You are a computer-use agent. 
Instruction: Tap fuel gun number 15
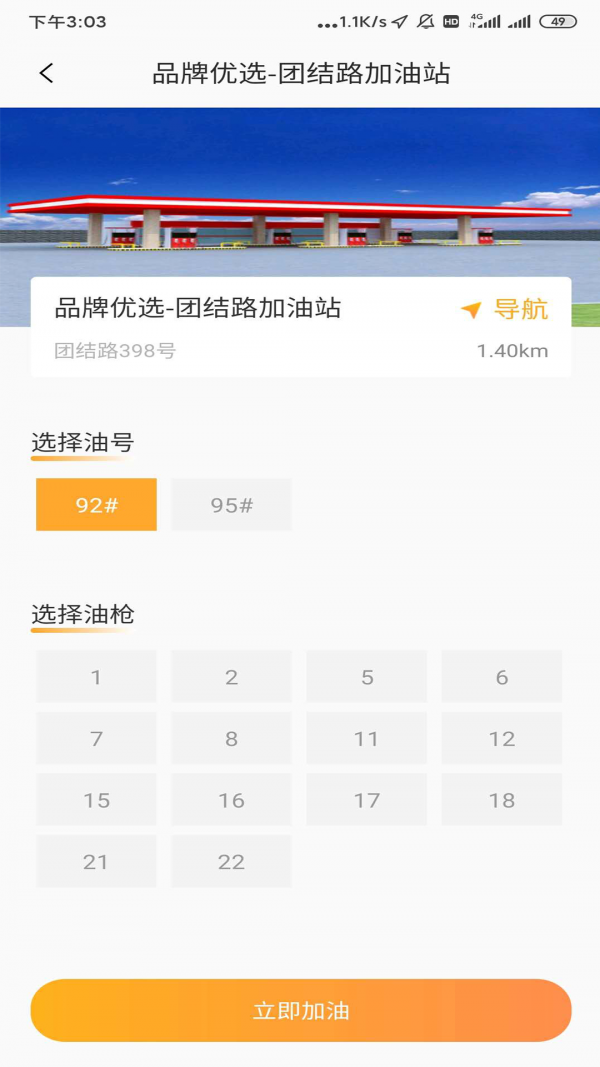coord(96,800)
